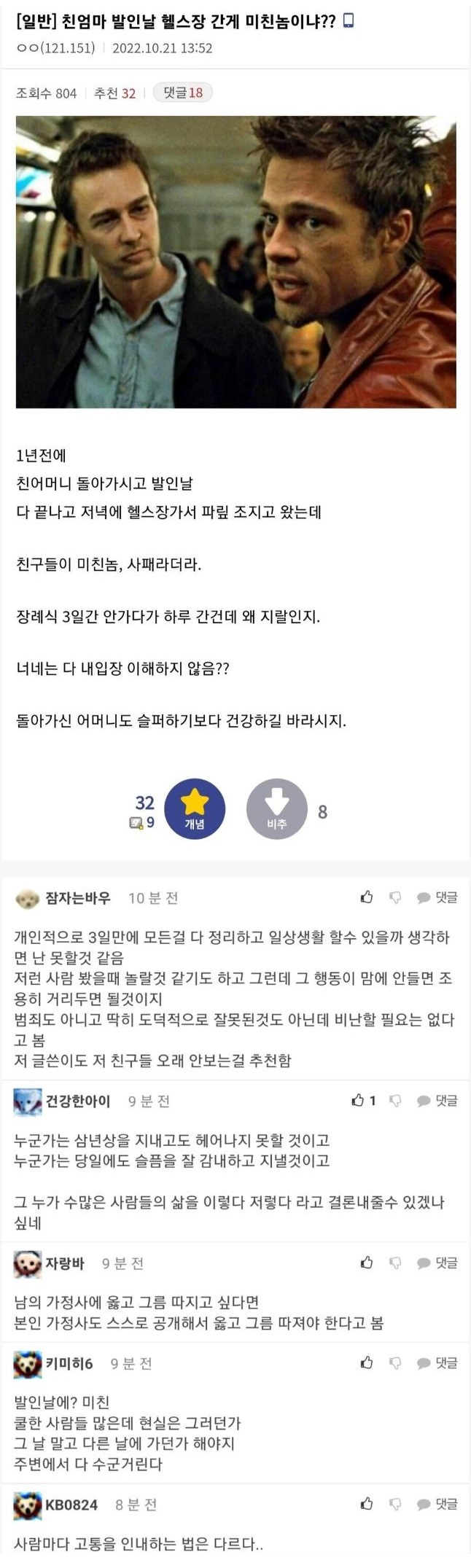
Task: Recommend the post with the 개념 star button
Action: 195,808
